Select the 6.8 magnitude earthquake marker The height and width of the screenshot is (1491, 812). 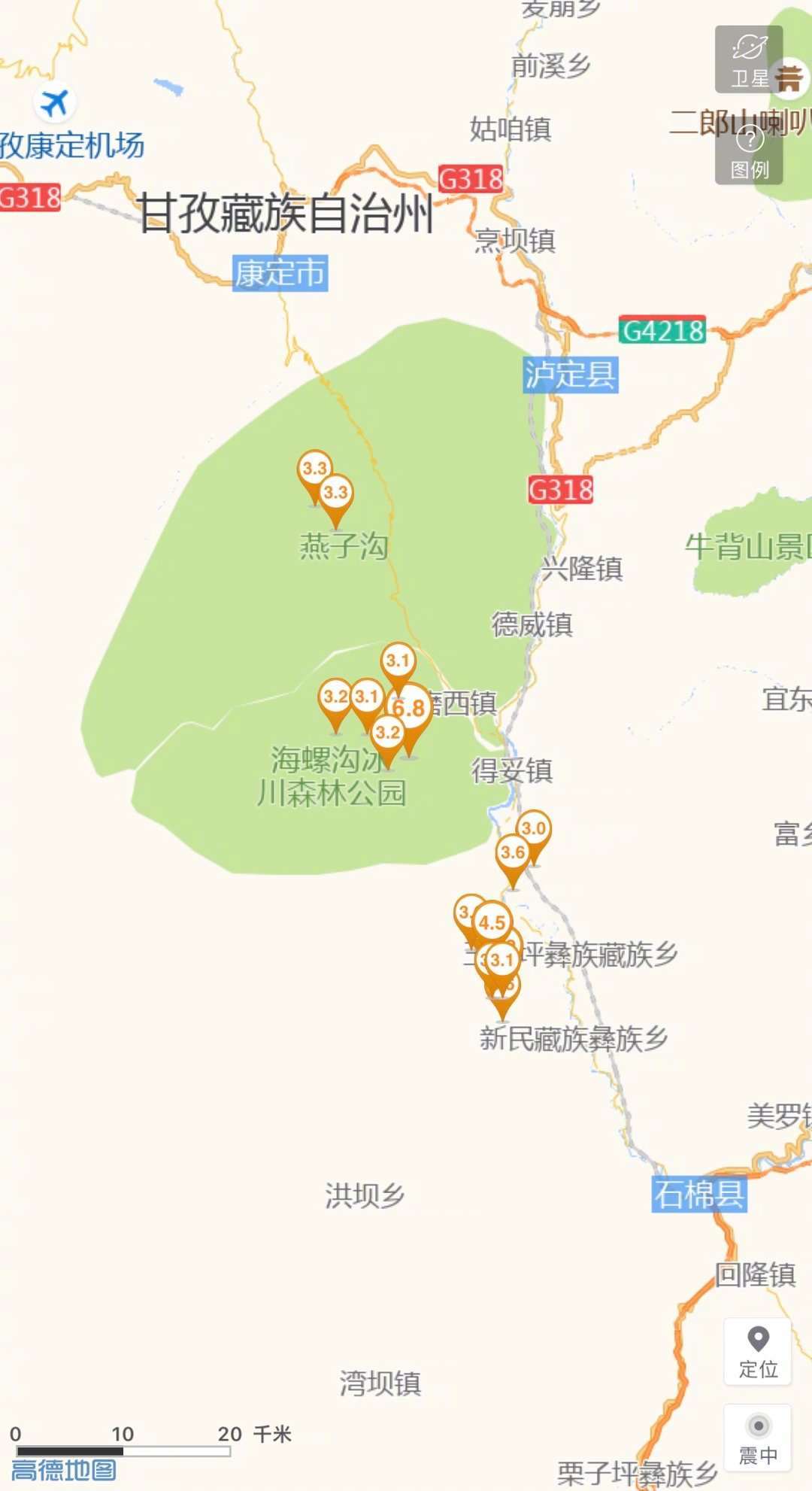click(x=407, y=707)
